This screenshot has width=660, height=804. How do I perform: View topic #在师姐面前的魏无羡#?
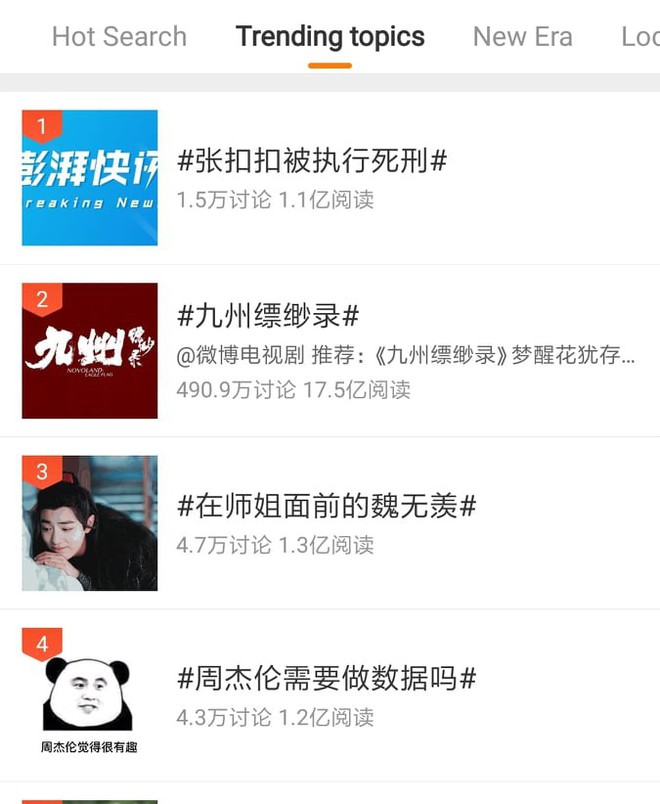point(327,506)
